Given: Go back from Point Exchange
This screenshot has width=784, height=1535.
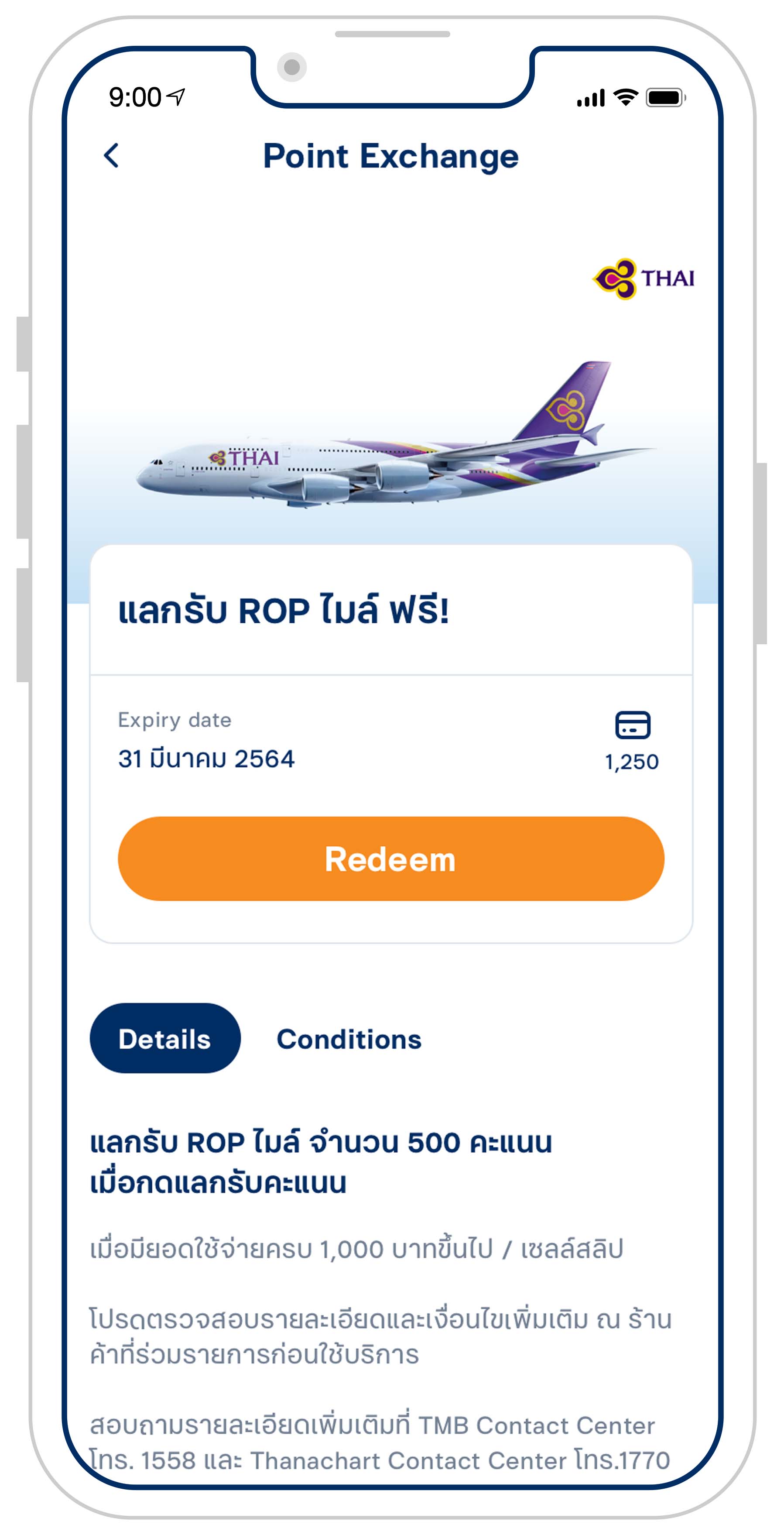Looking at the screenshot, I should [111, 155].
